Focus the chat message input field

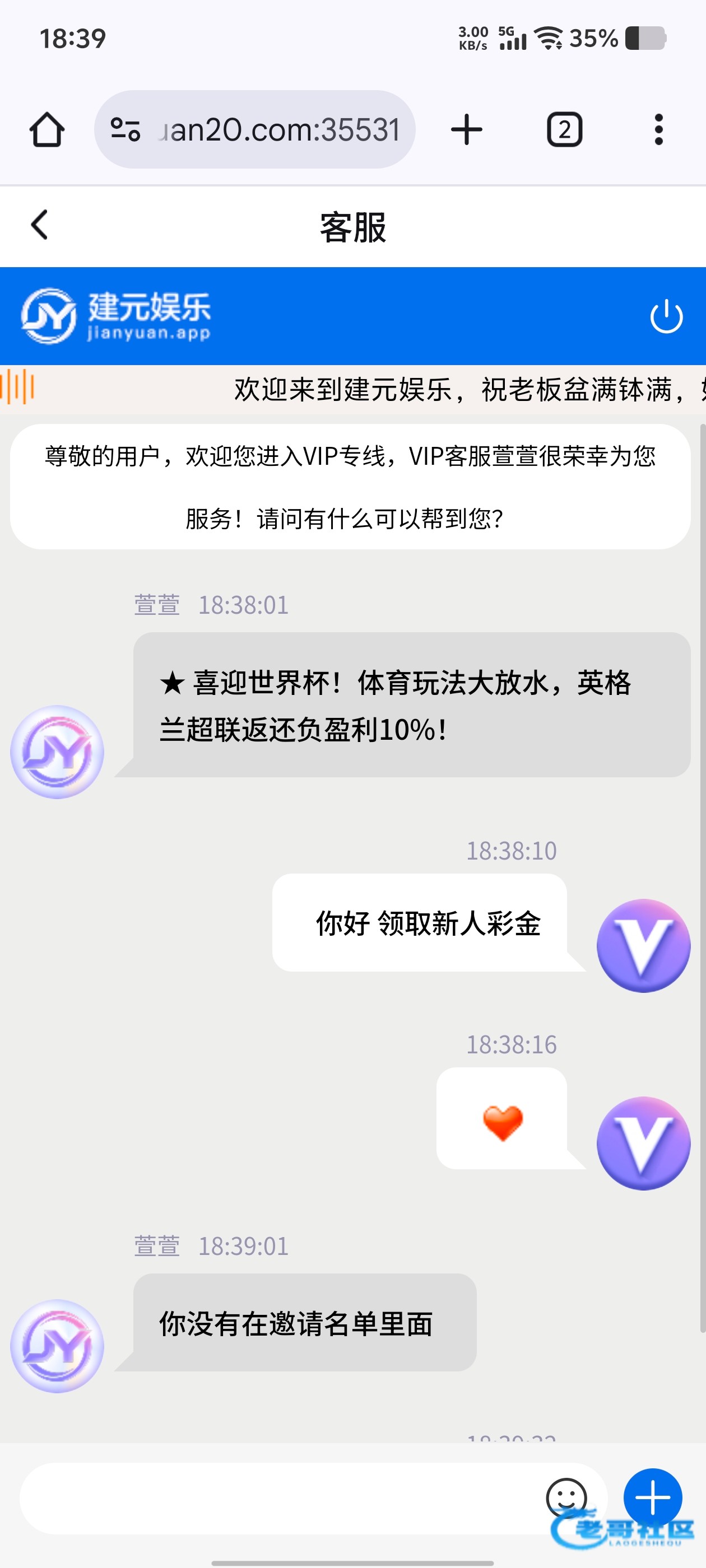pyautogui.click(x=280, y=1499)
